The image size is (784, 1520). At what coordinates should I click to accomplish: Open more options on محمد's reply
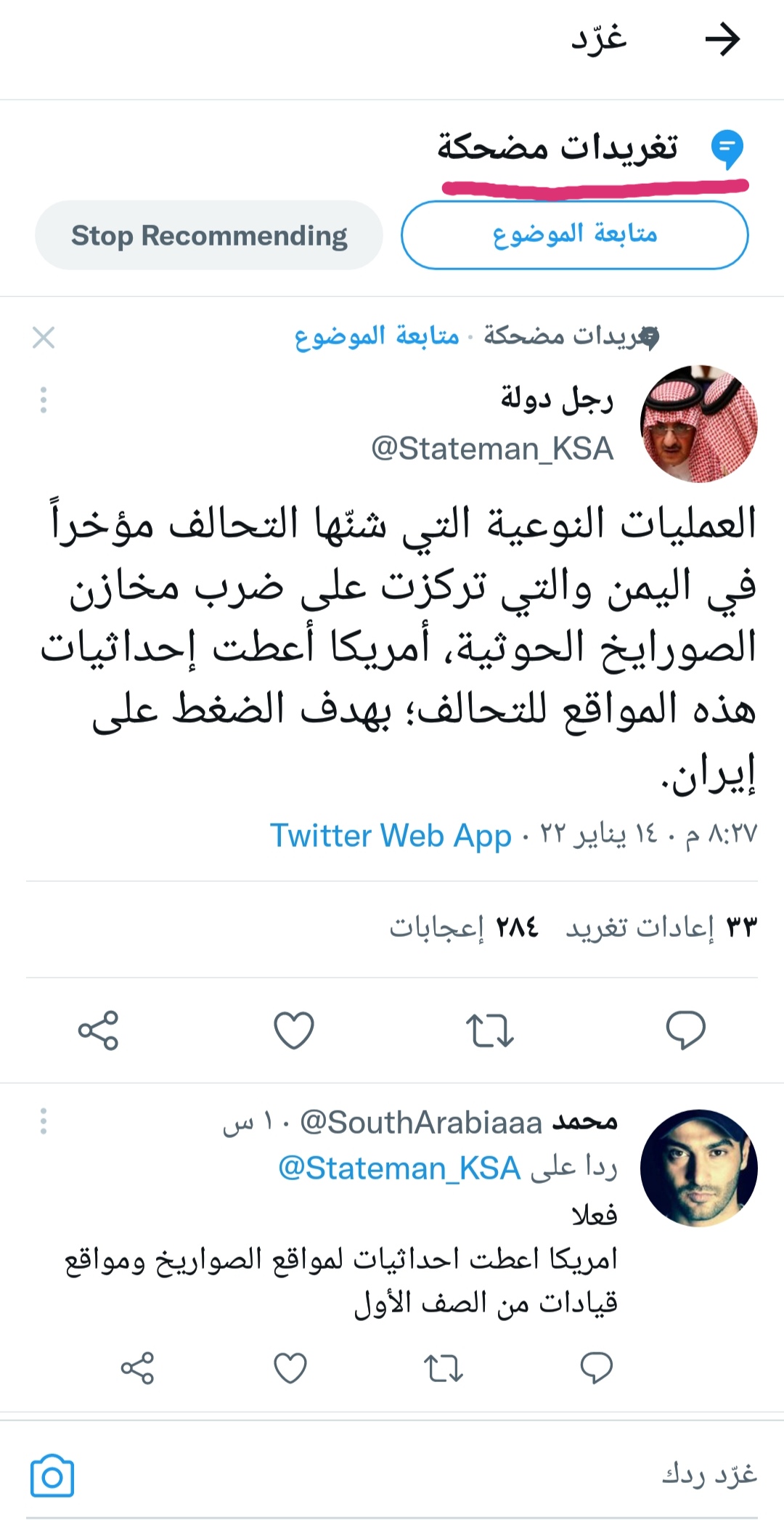44,1121
